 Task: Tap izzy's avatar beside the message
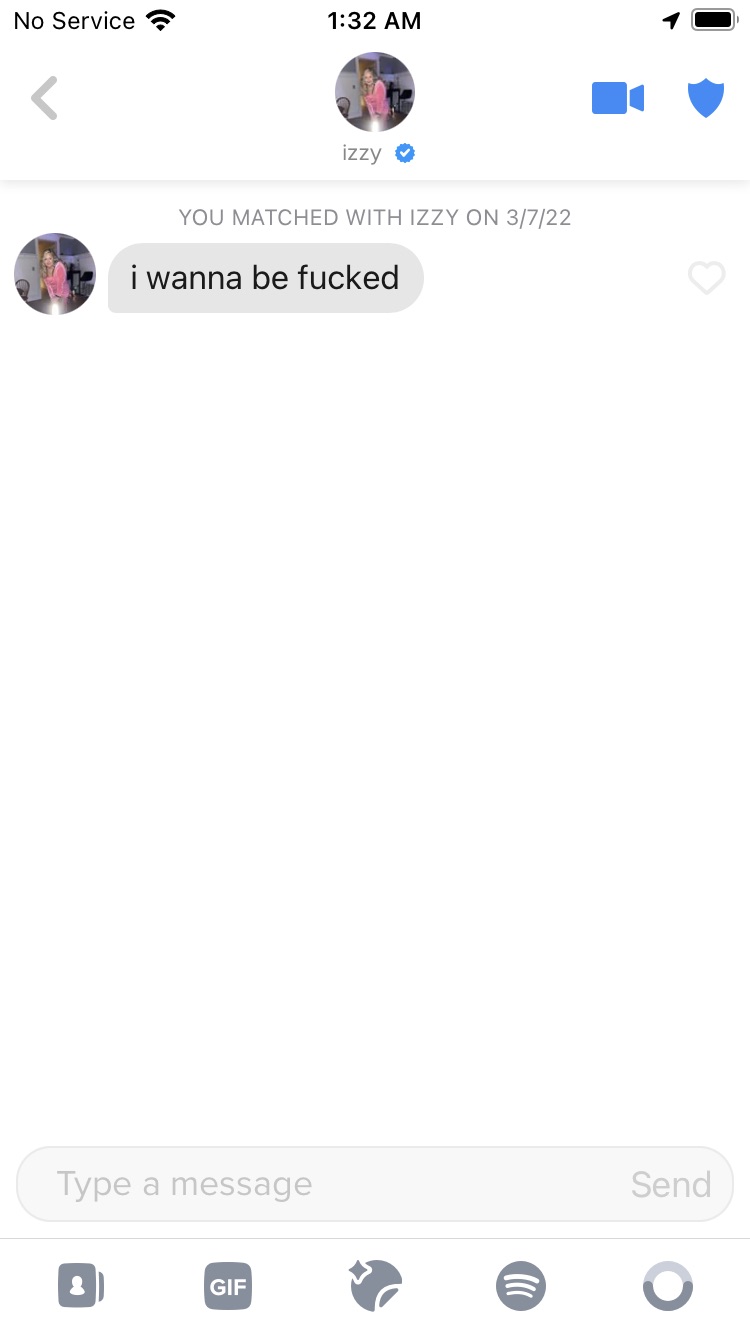point(55,274)
